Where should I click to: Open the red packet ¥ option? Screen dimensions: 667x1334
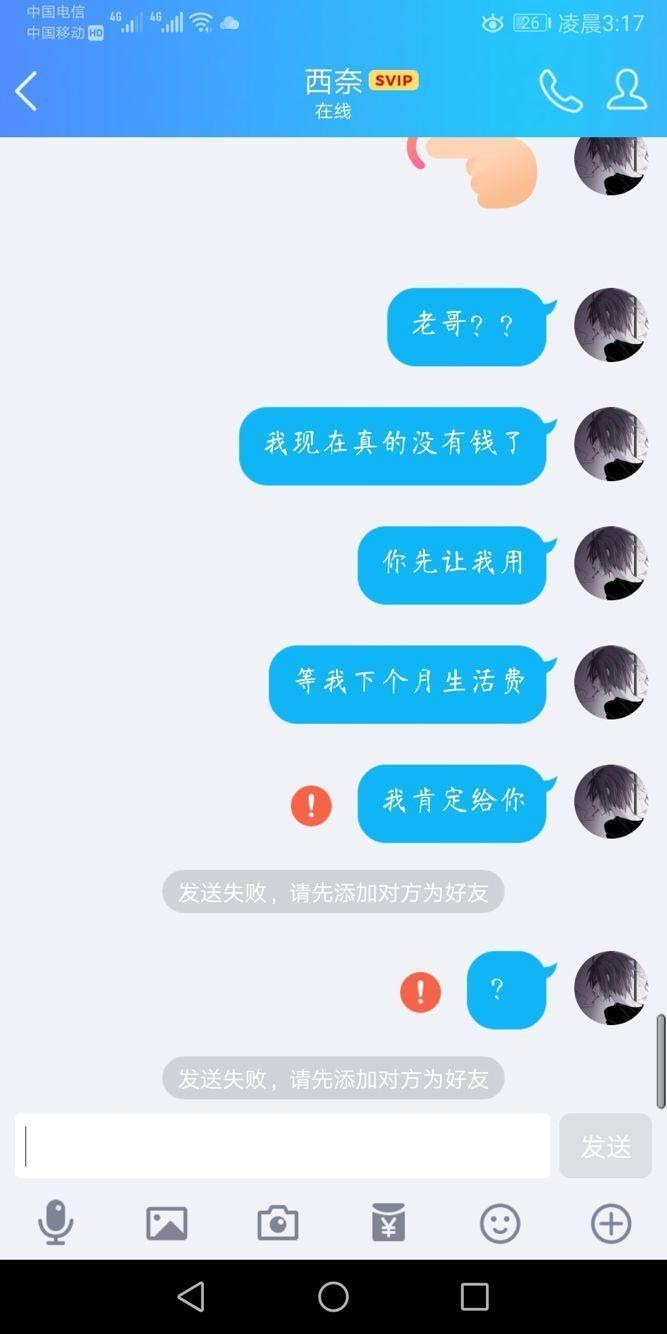click(389, 1222)
